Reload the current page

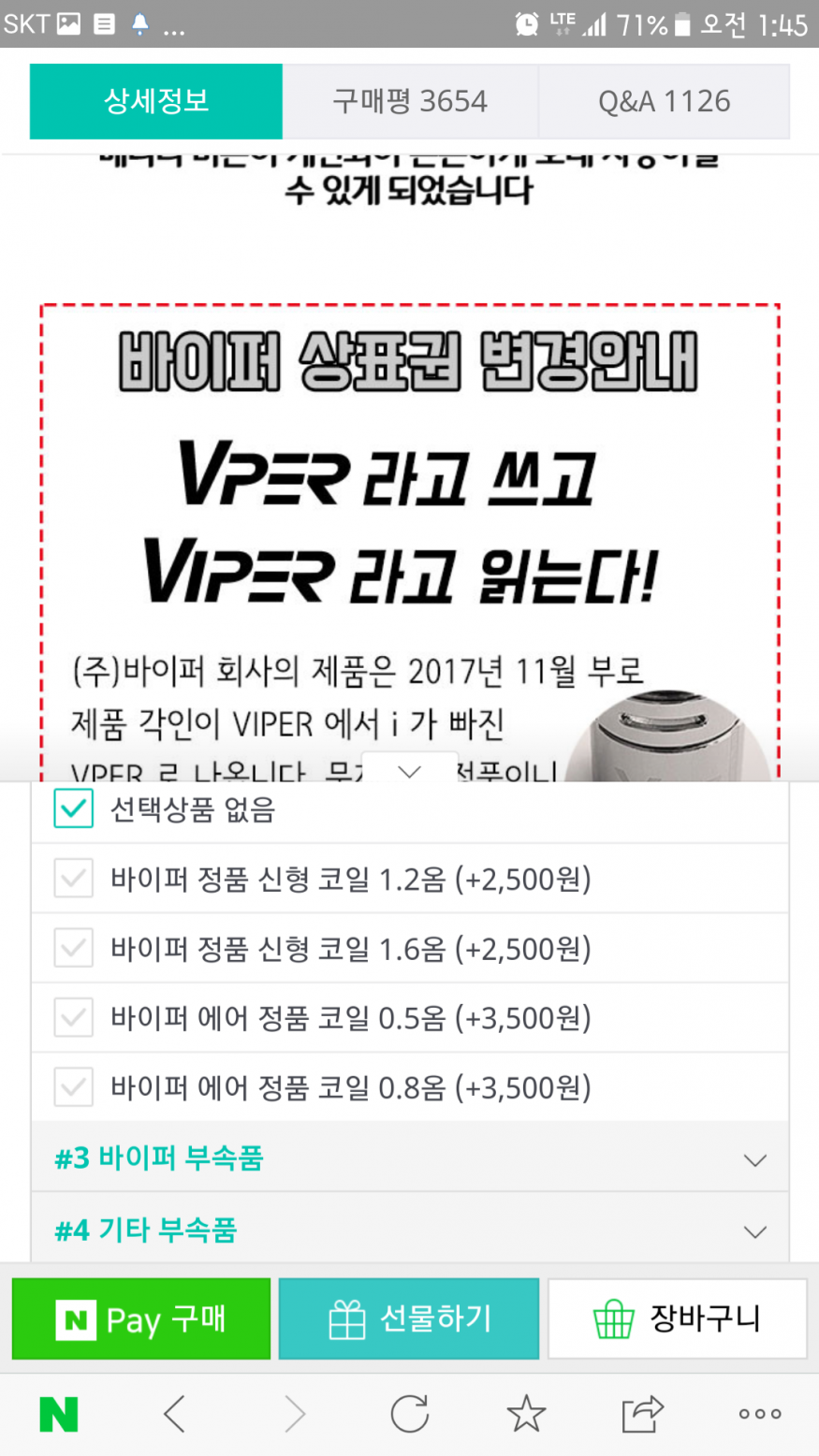(x=409, y=1414)
